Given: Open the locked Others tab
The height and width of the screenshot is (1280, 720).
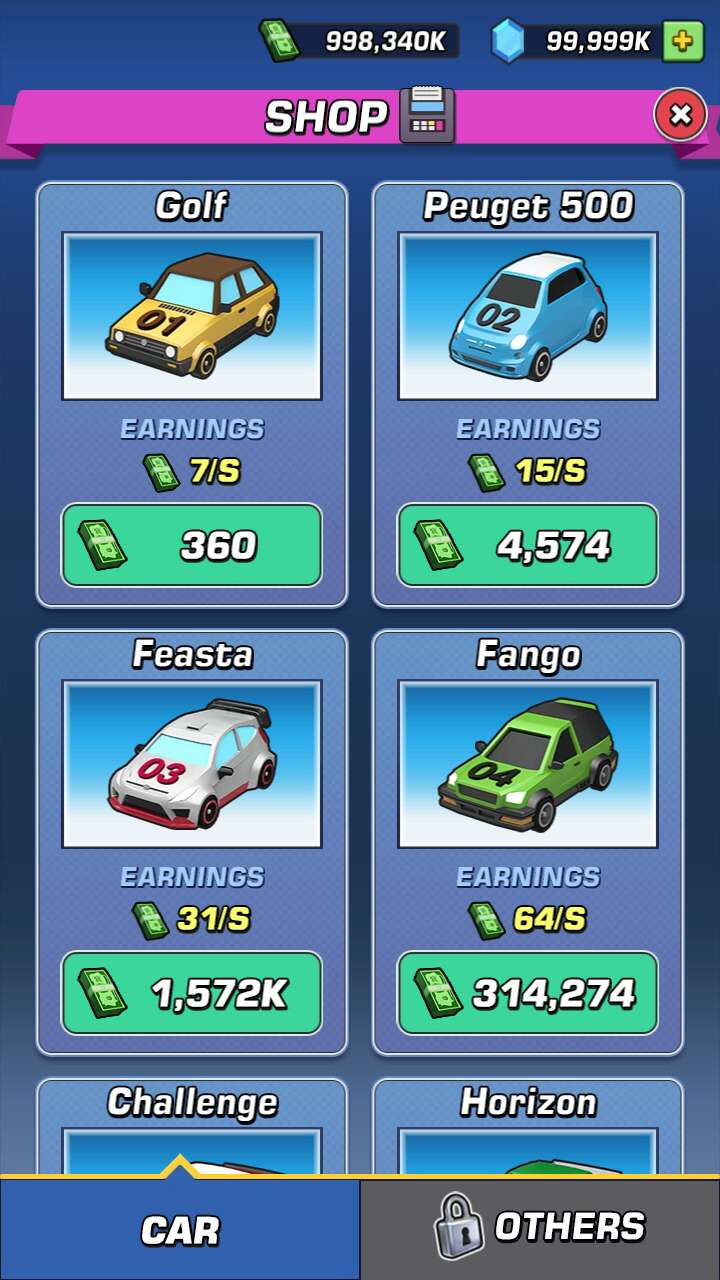Looking at the screenshot, I should (x=540, y=1228).
